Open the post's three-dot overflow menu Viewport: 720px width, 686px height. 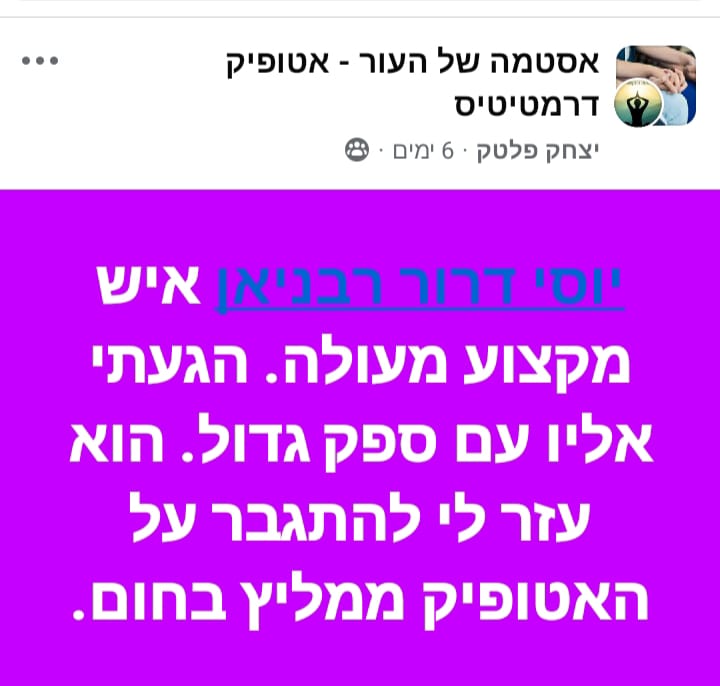(40, 61)
